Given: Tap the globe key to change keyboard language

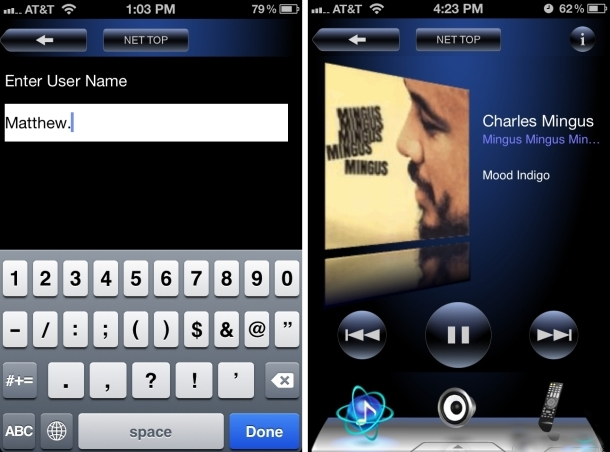Looking at the screenshot, I should [56, 432].
